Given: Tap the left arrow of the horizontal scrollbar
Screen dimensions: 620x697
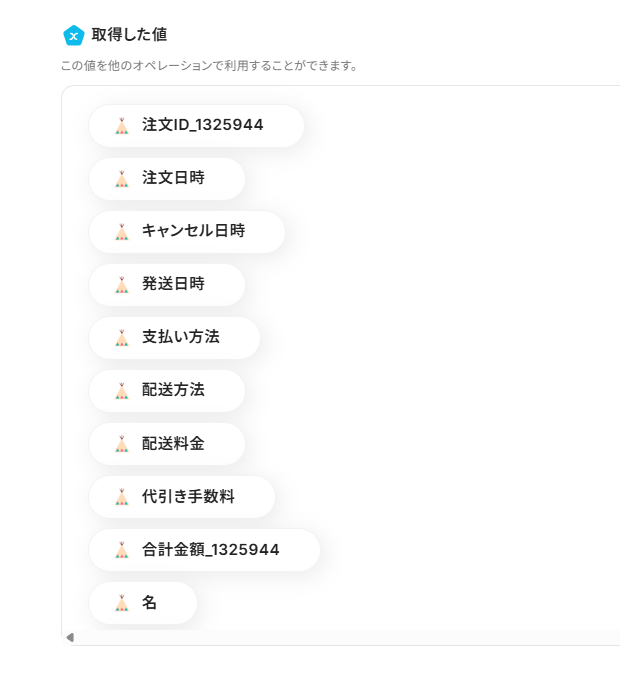Looking at the screenshot, I should click(69, 637).
